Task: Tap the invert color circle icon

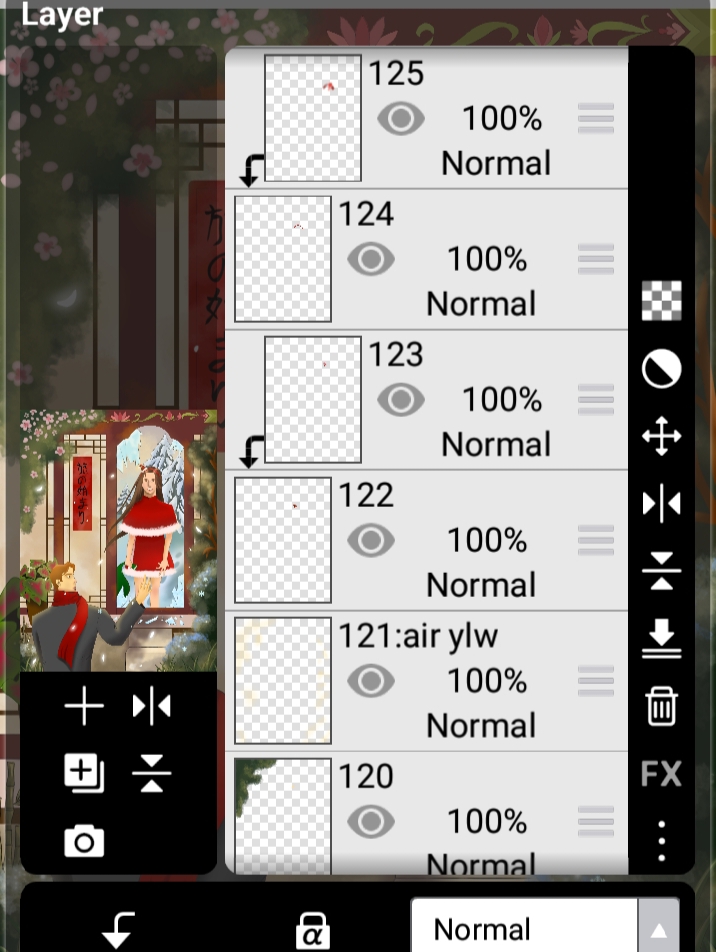Action: pos(661,369)
